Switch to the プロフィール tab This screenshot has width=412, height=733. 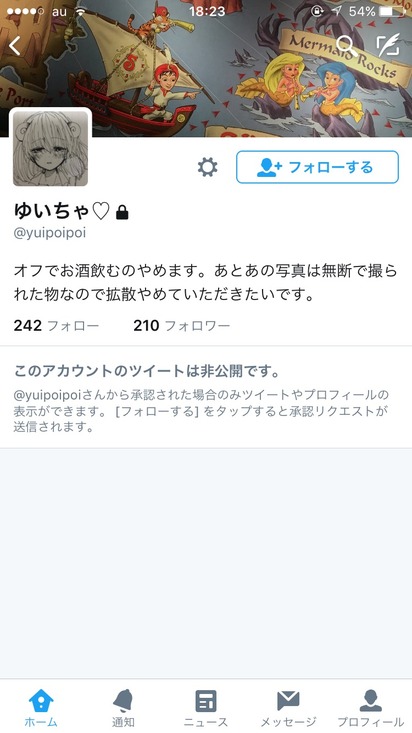click(x=370, y=708)
